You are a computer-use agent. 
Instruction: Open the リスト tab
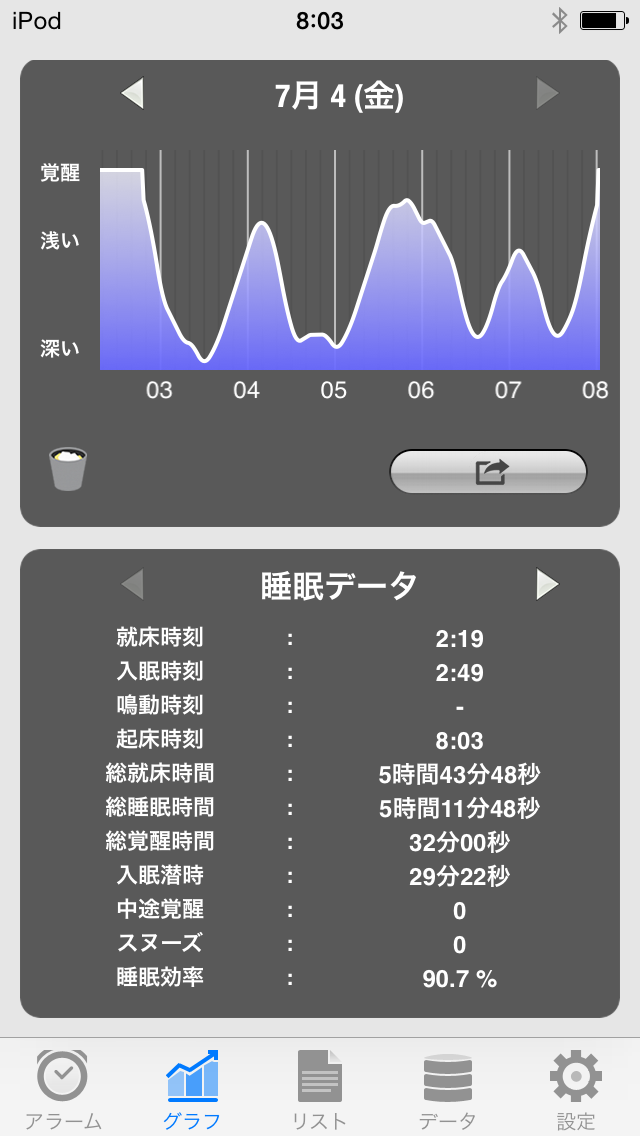(319, 1088)
